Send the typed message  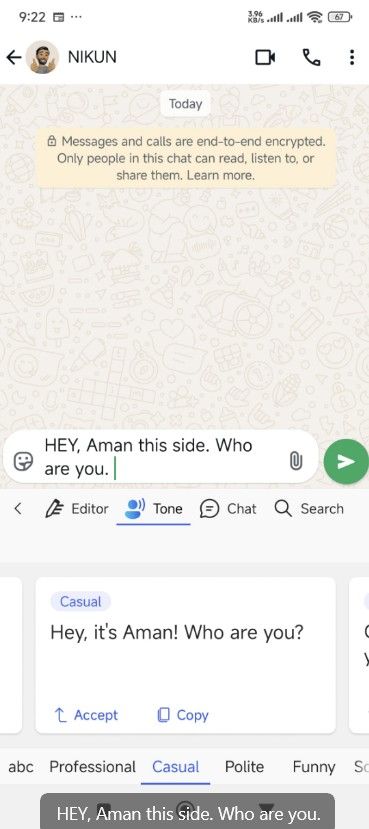coord(345,462)
